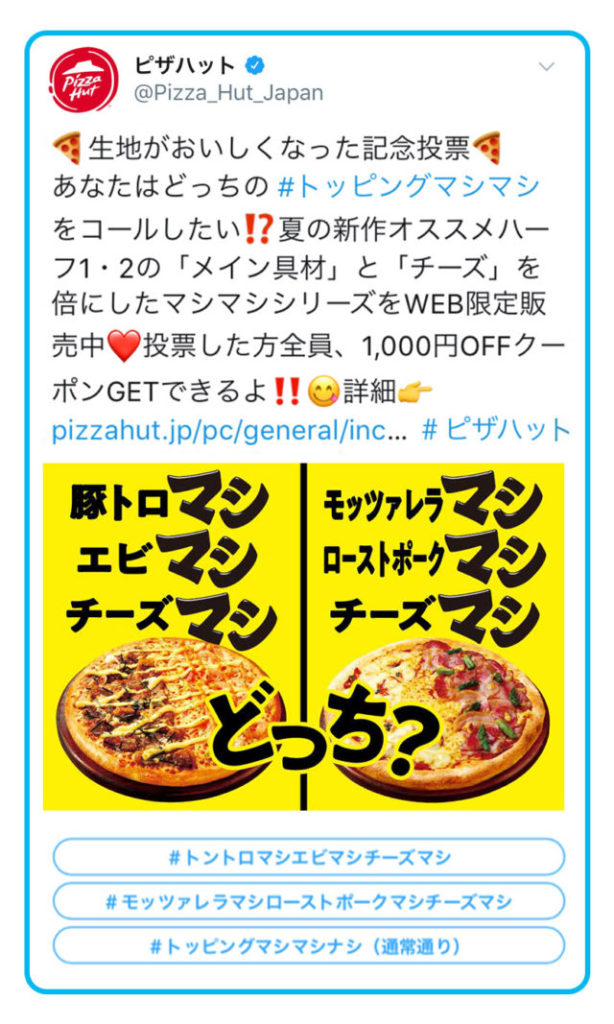Open the pizzahut.jp/pc/general link
This screenshot has height=1024, width=614.
click(230, 430)
